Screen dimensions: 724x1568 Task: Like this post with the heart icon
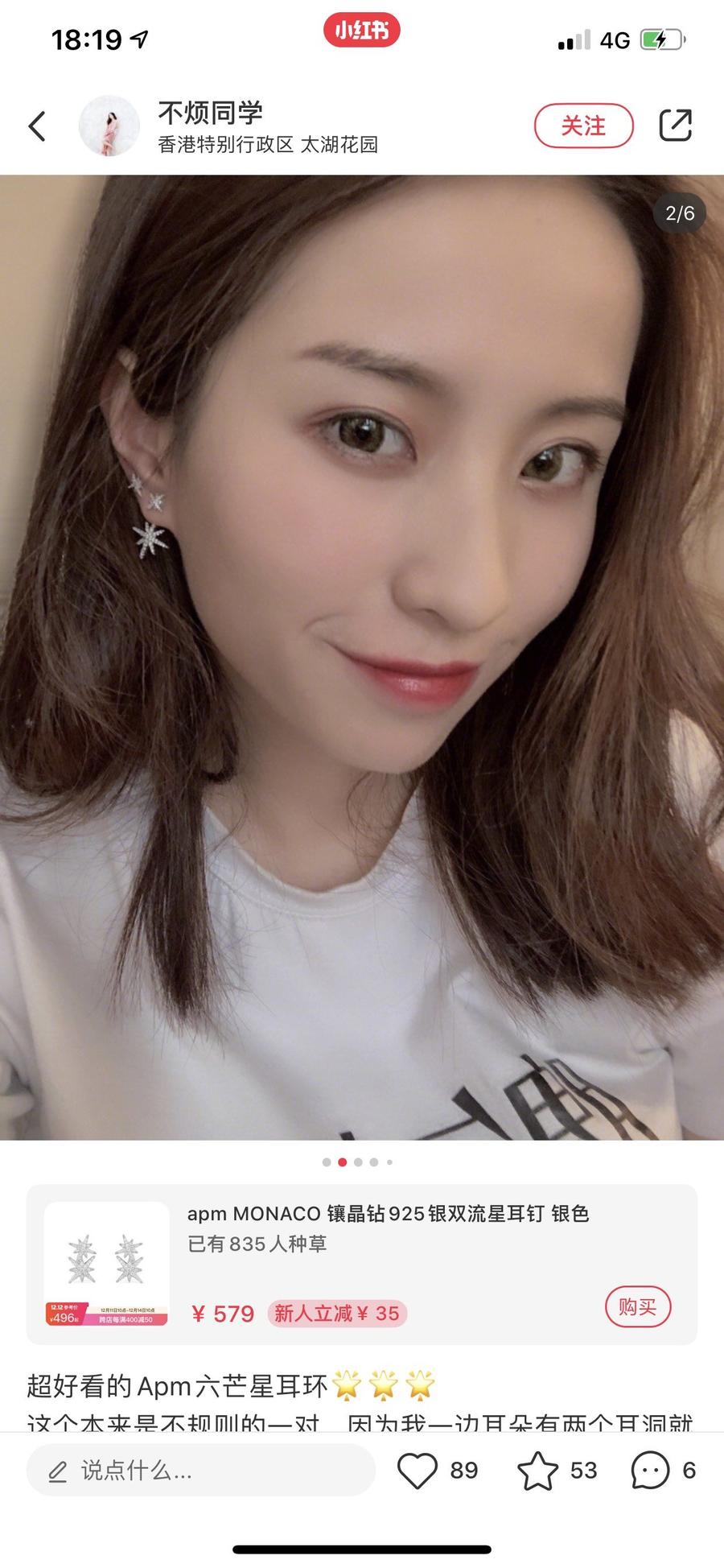(418, 1471)
